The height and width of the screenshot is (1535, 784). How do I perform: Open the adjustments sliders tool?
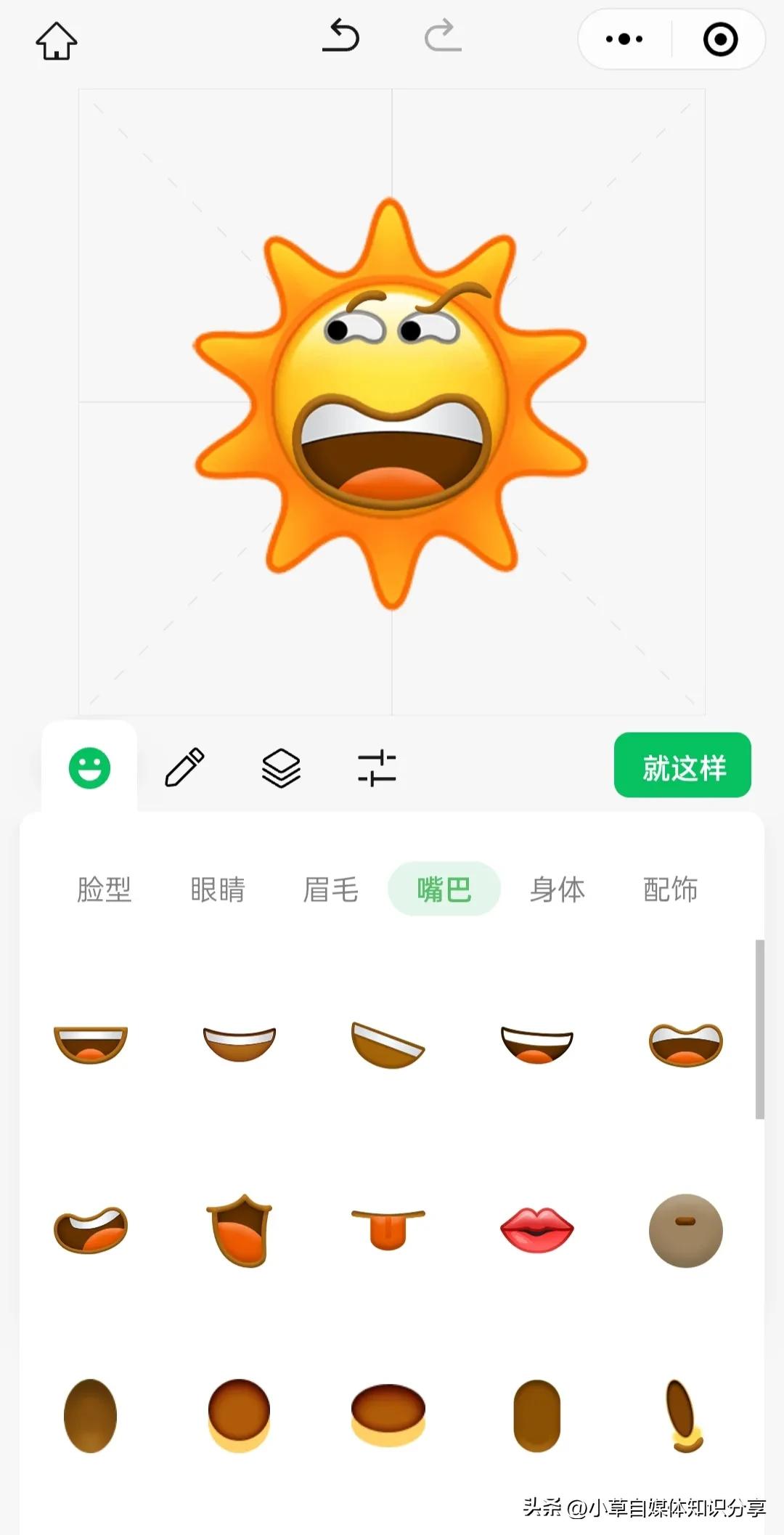point(377,768)
